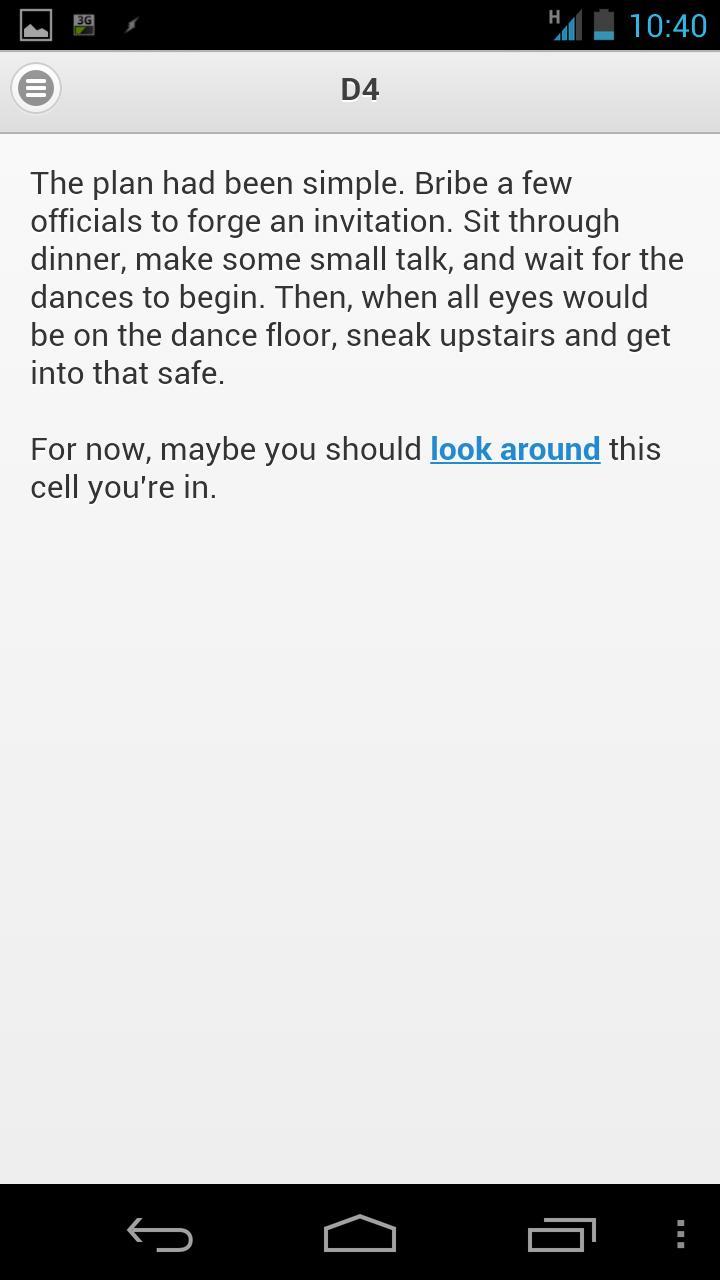Select the first story paragraph text
This screenshot has height=1280, width=720.
356,277
